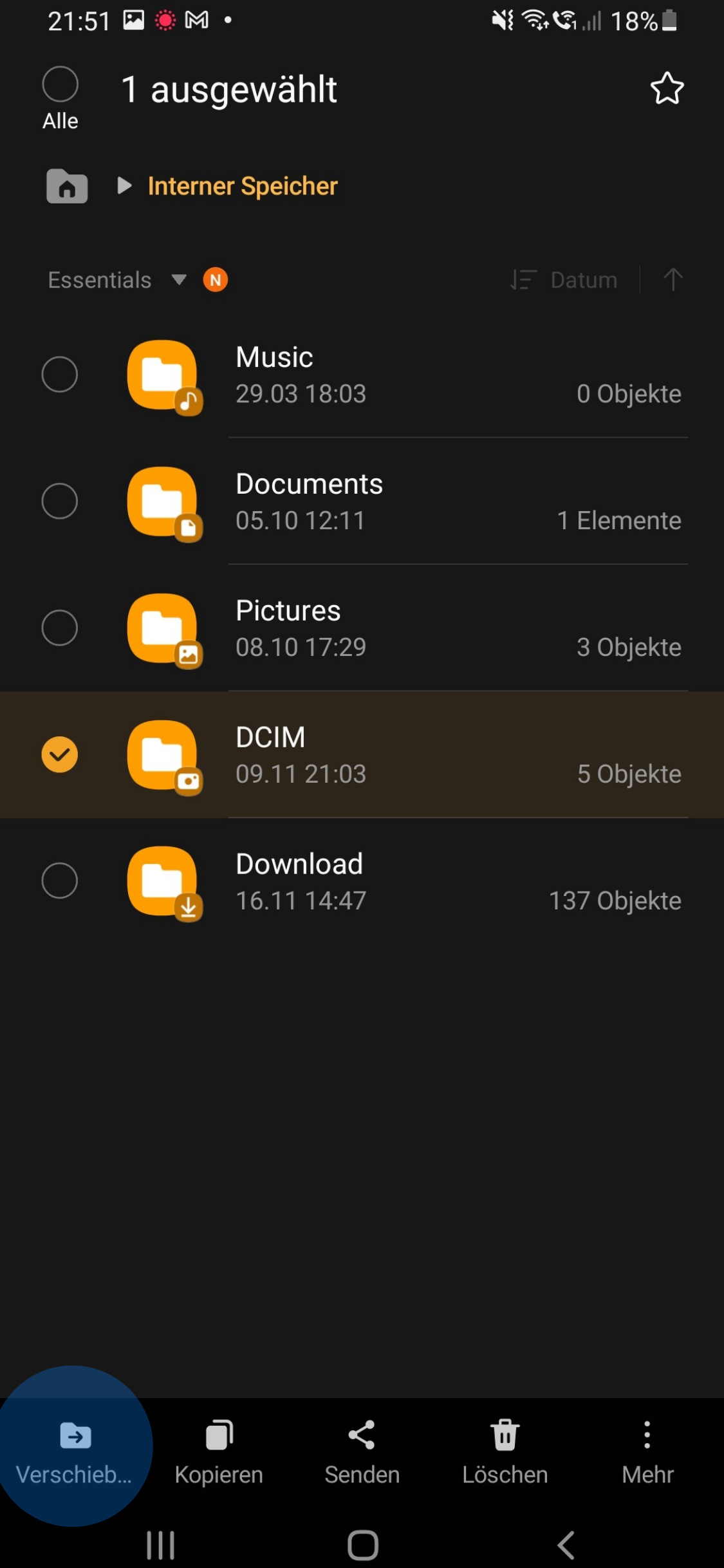Image resolution: width=724 pixels, height=1568 pixels.
Task: Open recent apps from the navigation bar
Action: click(x=160, y=1545)
